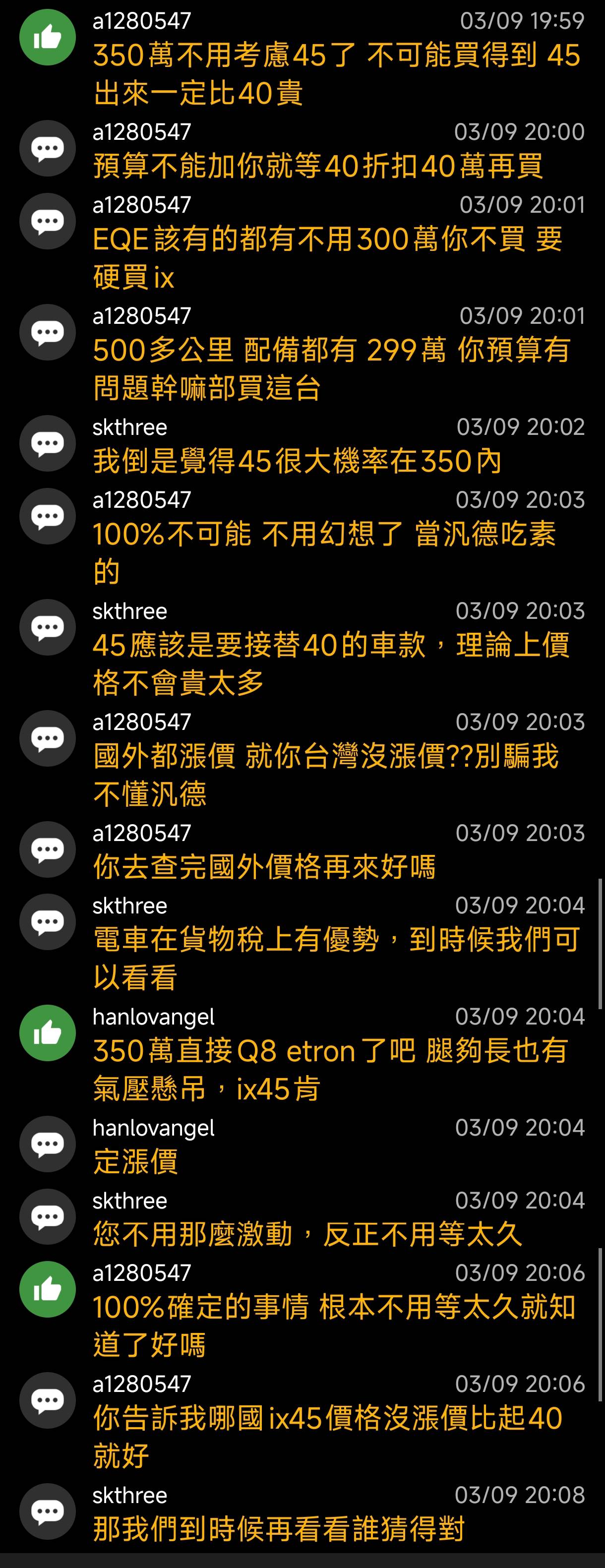Select skthree's comment '我倒是覺得45很大機率在350內'

(297, 461)
